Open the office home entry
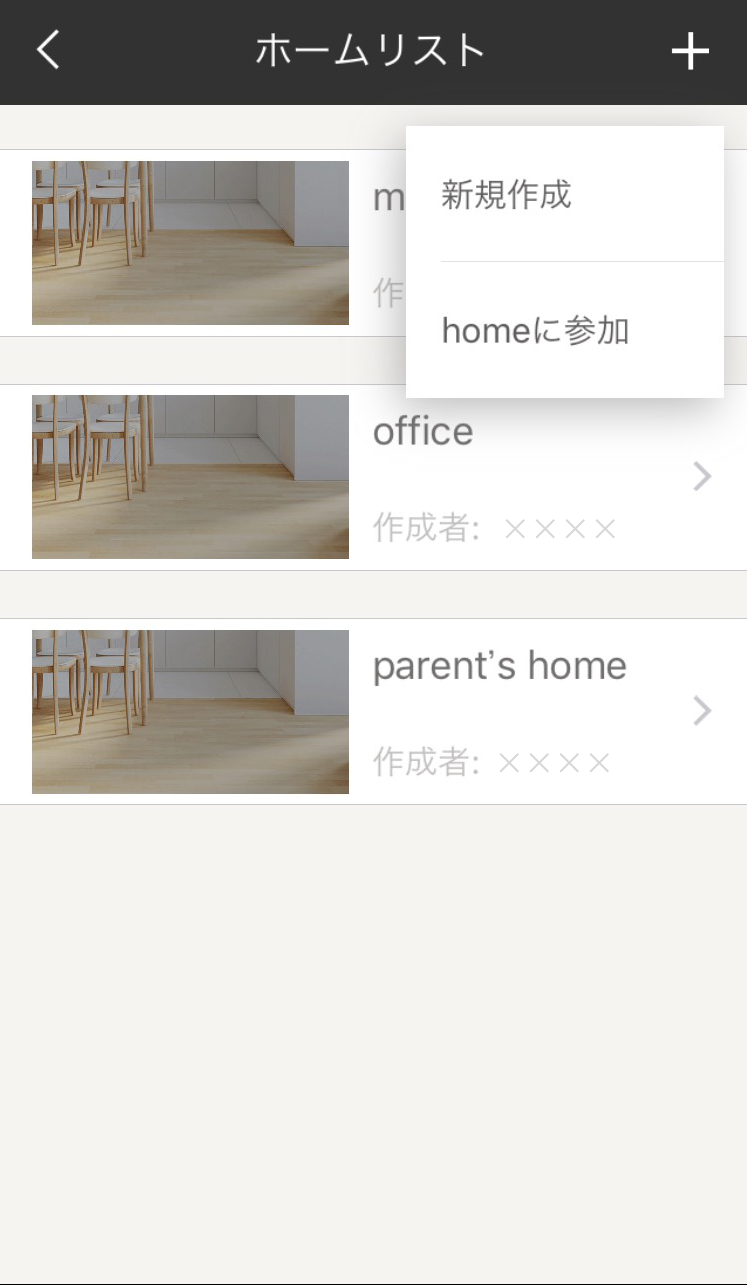 [373, 477]
